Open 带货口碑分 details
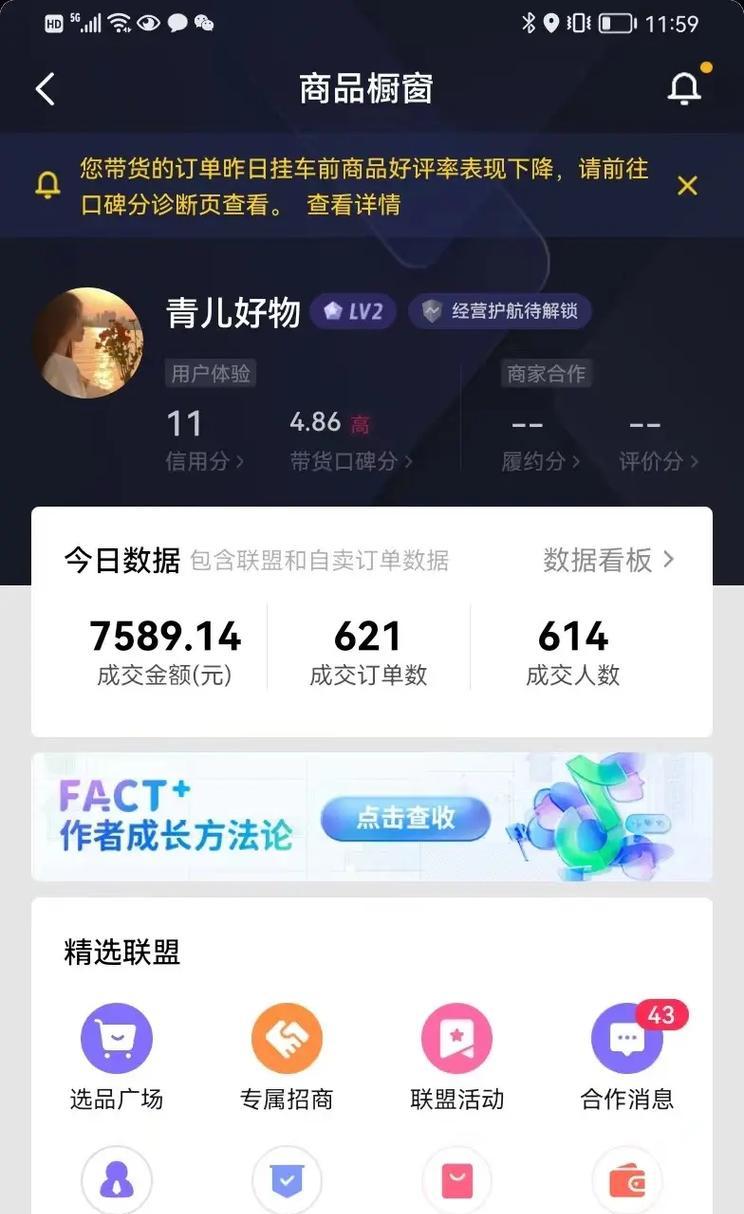Image resolution: width=744 pixels, height=1214 pixels. (350, 461)
